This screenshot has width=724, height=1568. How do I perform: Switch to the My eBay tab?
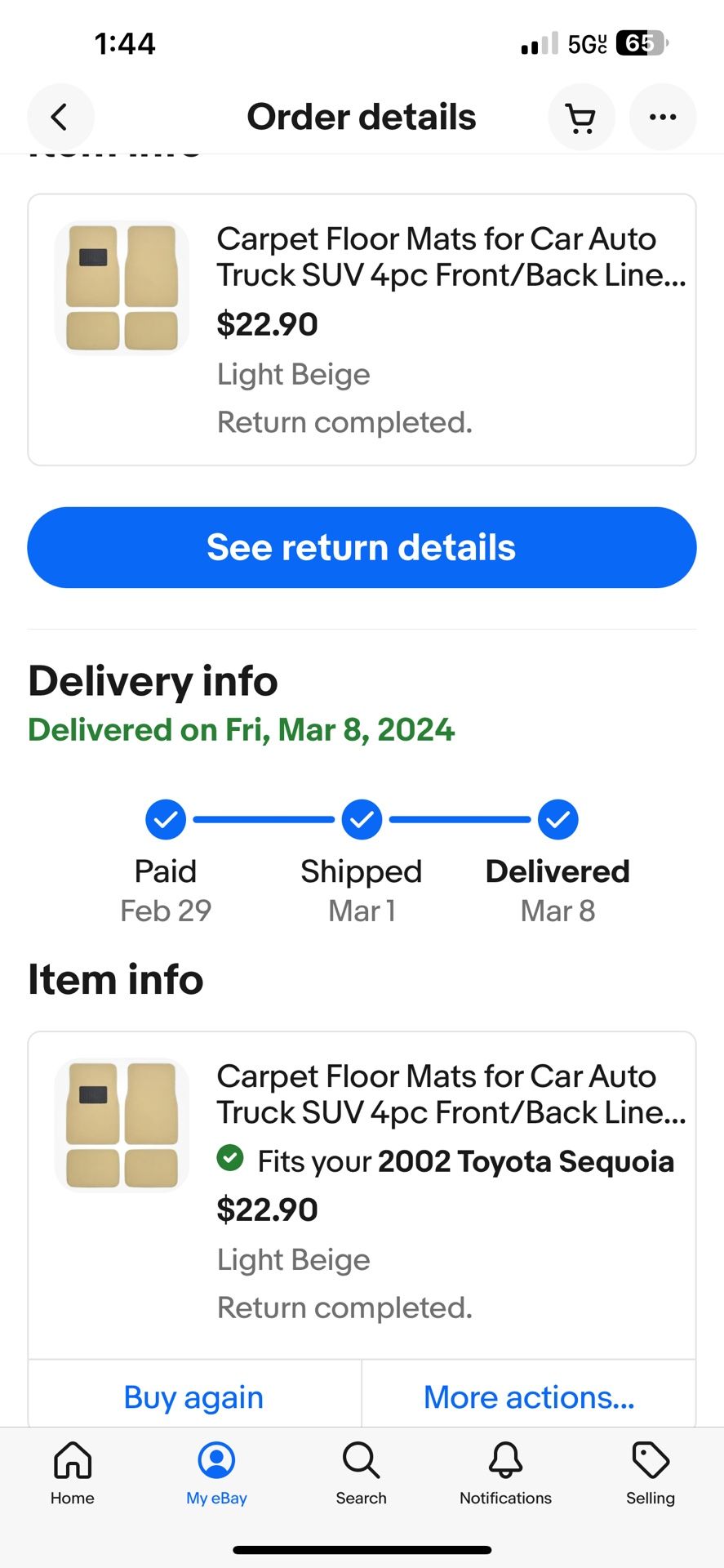coord(216,1472)
